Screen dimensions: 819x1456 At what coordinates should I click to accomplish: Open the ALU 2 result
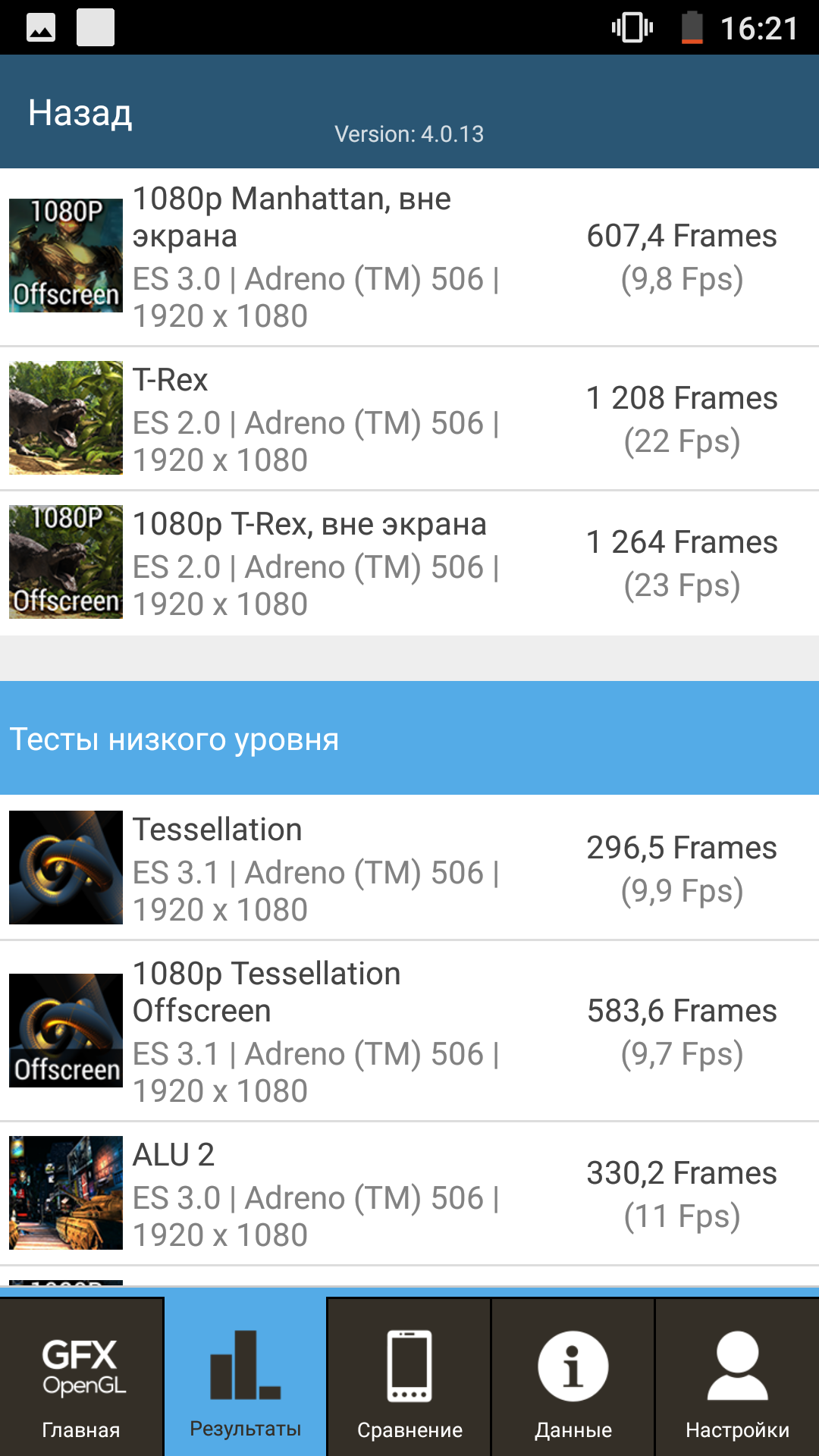[x=409, y=1194]
